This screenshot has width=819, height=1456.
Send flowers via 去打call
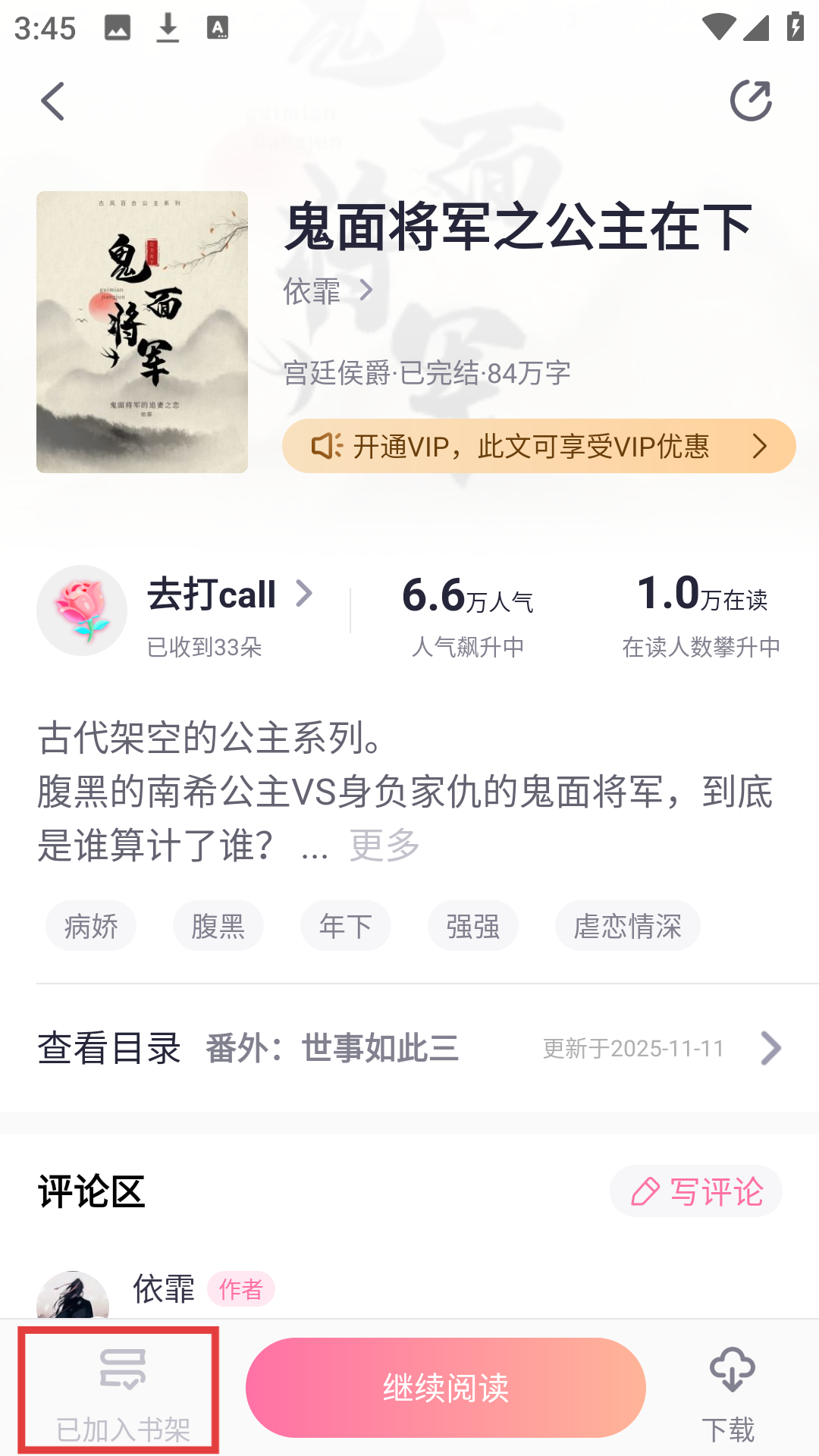click(x=227, y=595)
